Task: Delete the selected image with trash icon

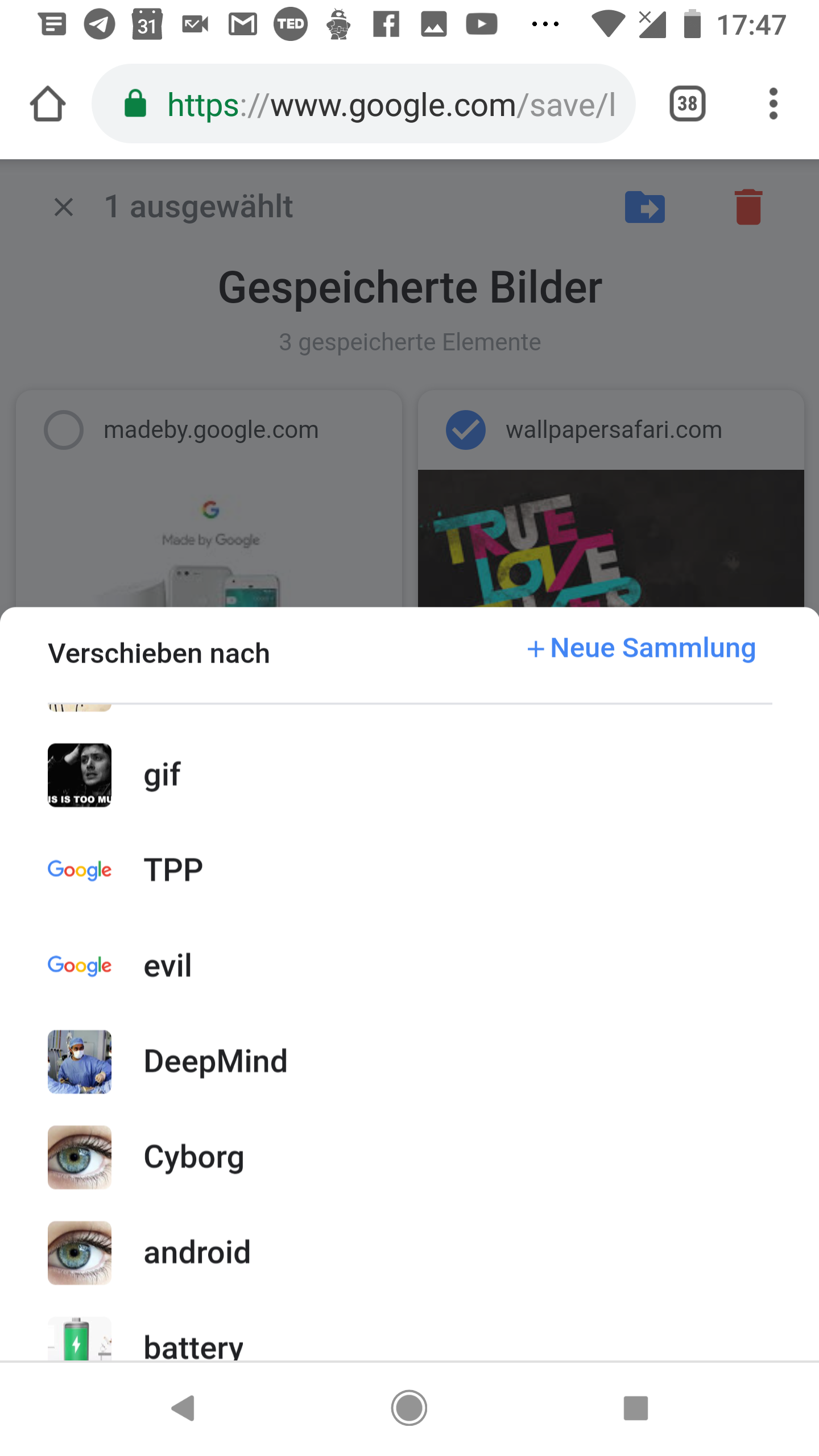Action: pos(748,206)
